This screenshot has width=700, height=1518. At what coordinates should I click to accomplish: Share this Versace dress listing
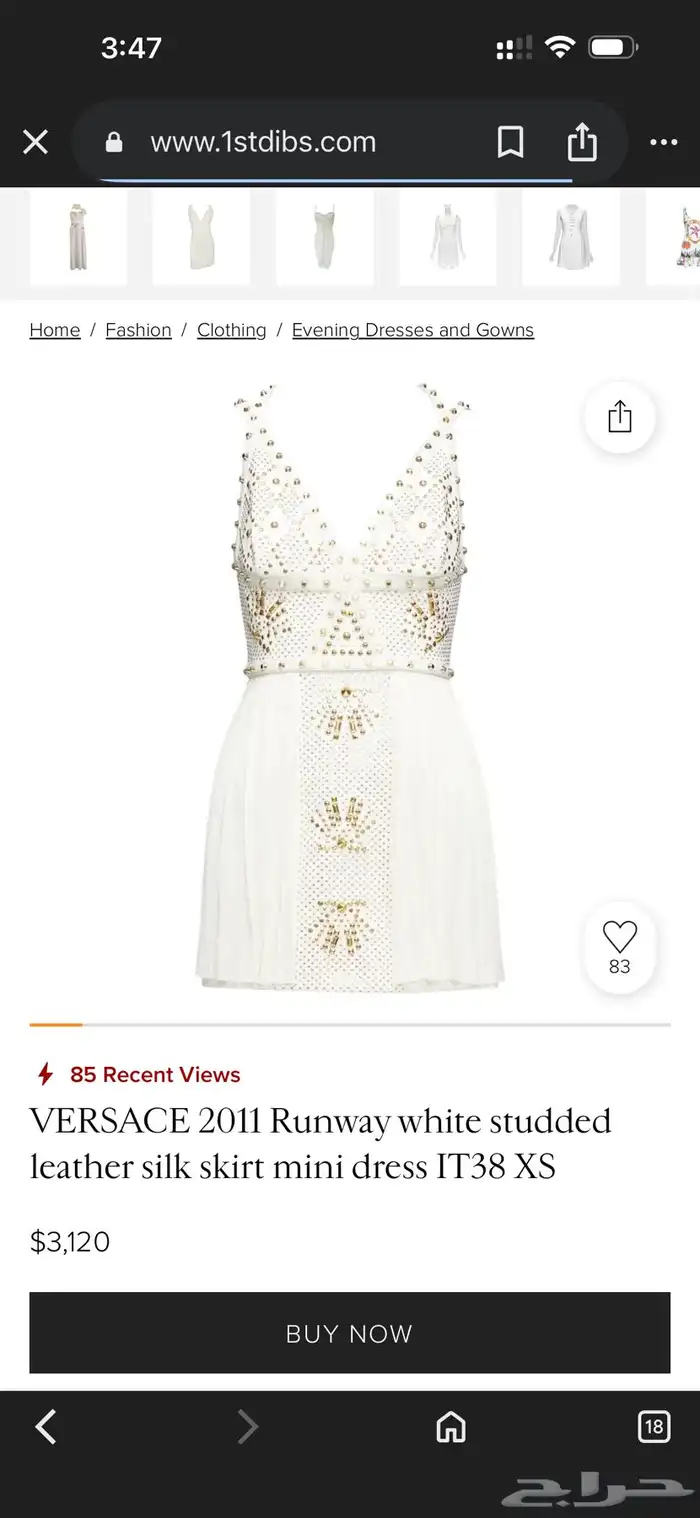click(620, 417)
